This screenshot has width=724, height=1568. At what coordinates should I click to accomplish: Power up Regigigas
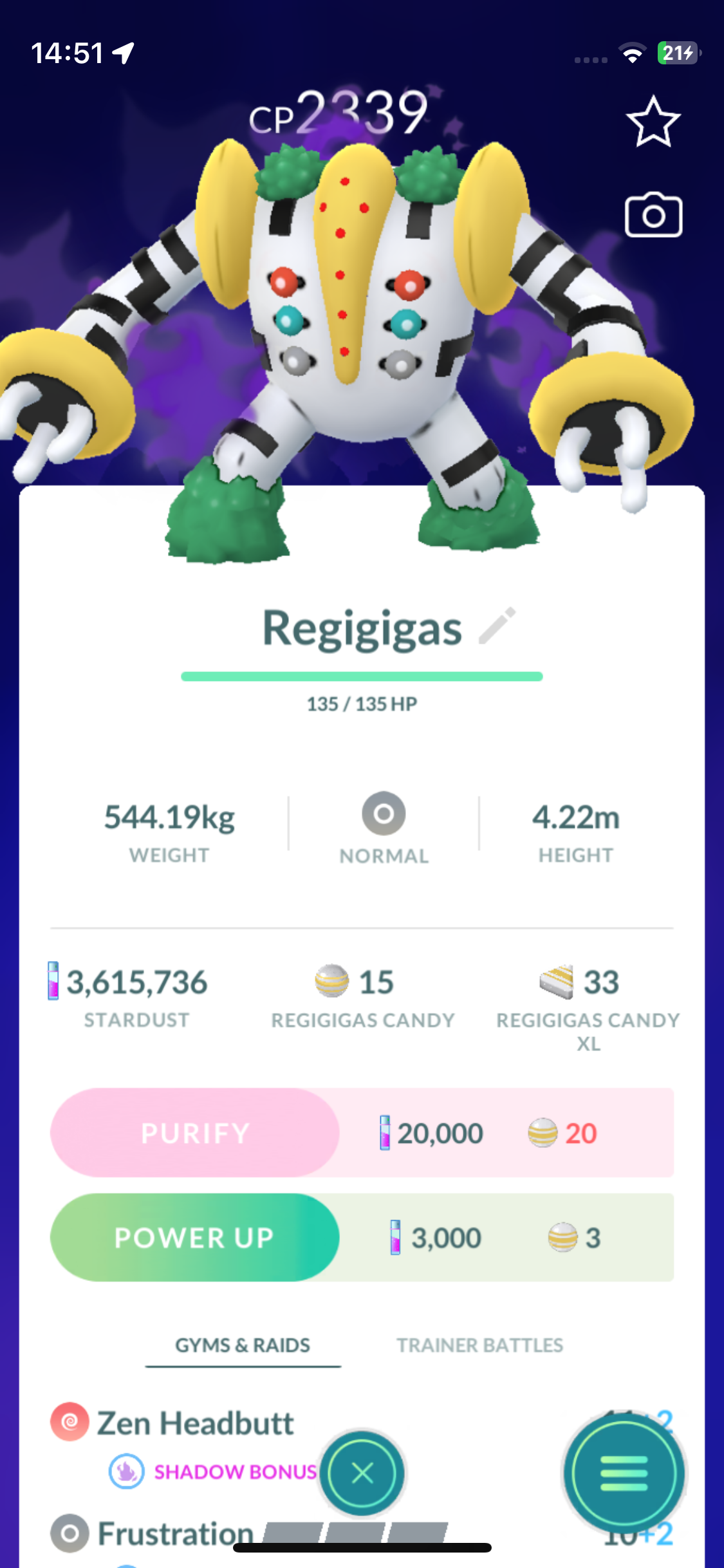coord(195,1237)
